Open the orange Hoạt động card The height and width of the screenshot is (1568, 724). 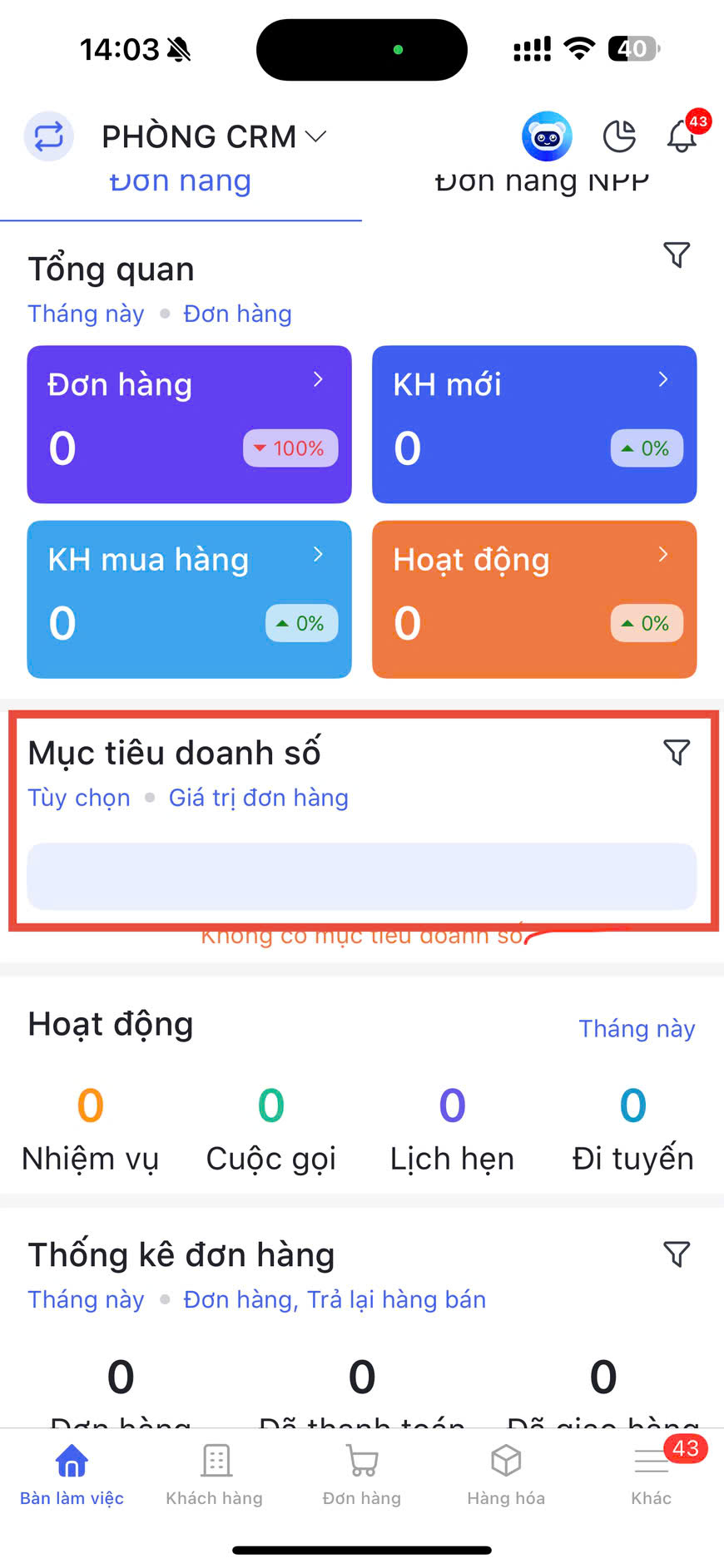pyautogui.click(x=533, y=599)
